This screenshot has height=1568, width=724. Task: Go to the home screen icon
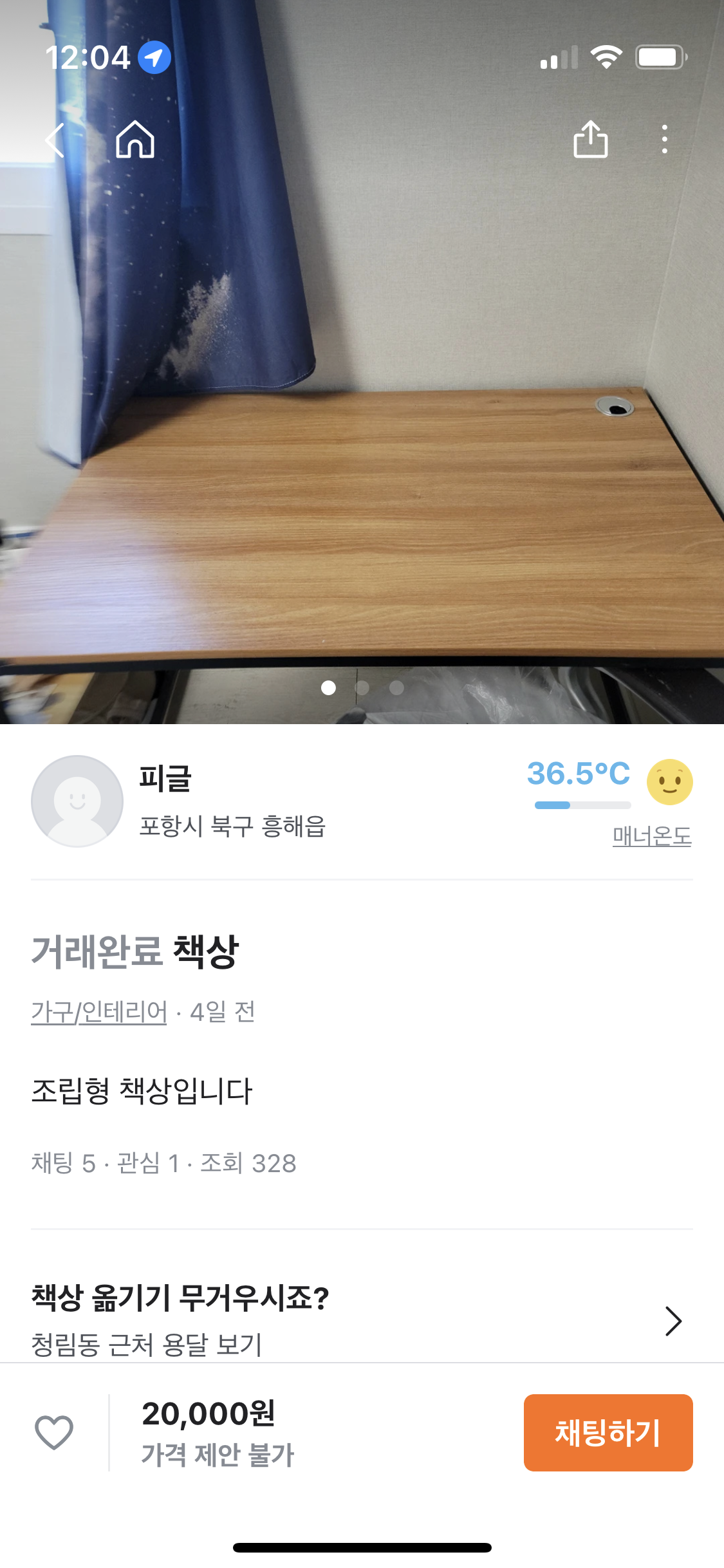coord(135,139)
